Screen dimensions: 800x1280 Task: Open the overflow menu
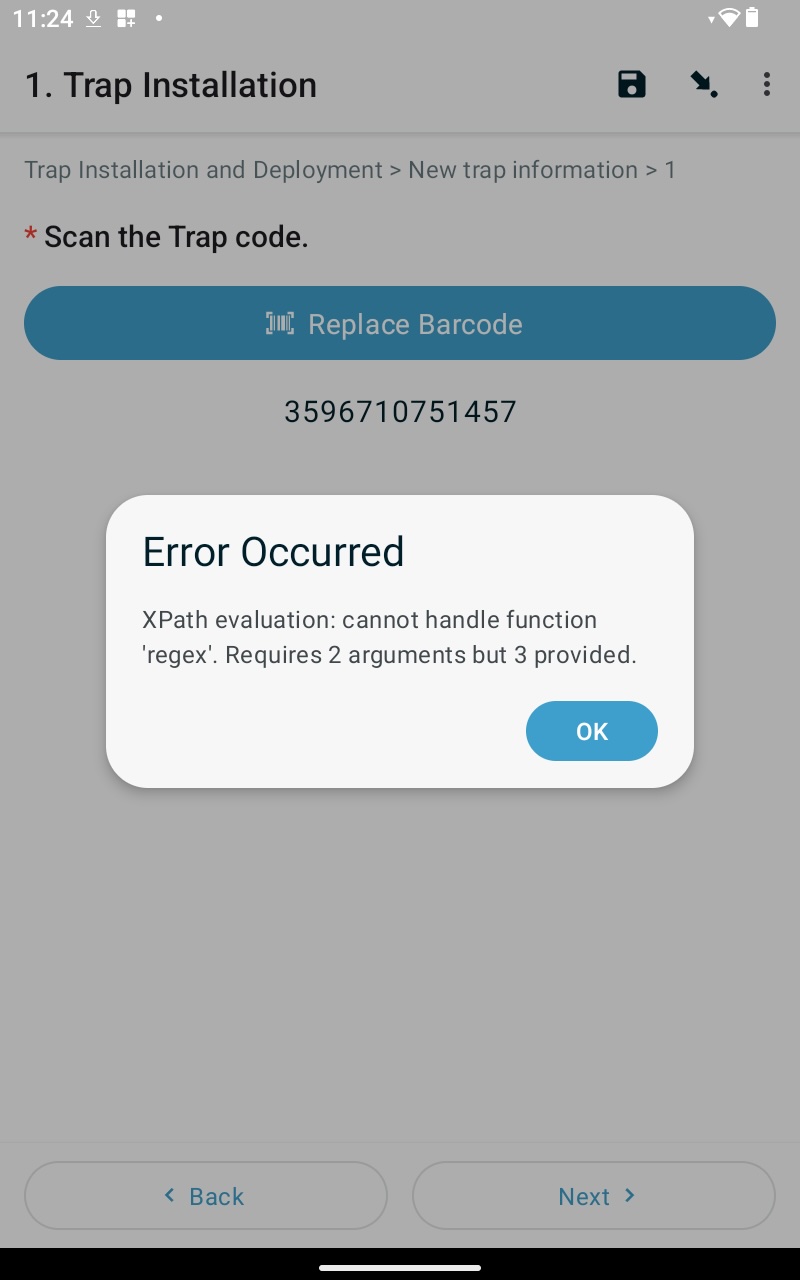[x=766, y=85]
